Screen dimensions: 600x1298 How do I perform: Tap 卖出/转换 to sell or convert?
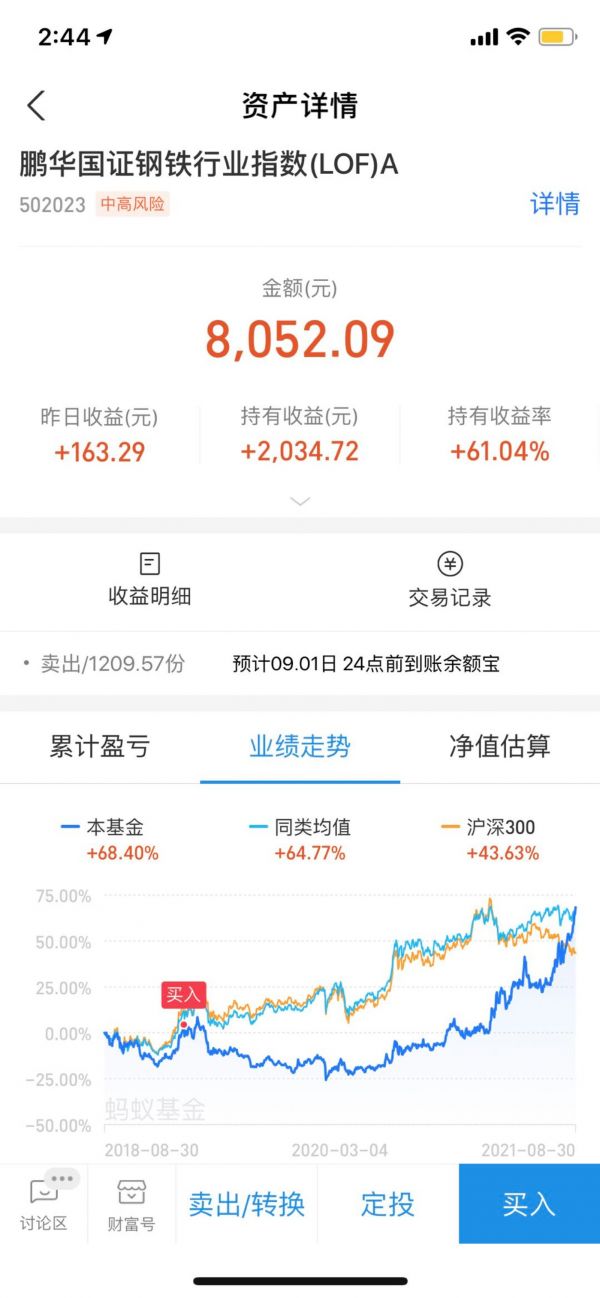[246, 1204]
